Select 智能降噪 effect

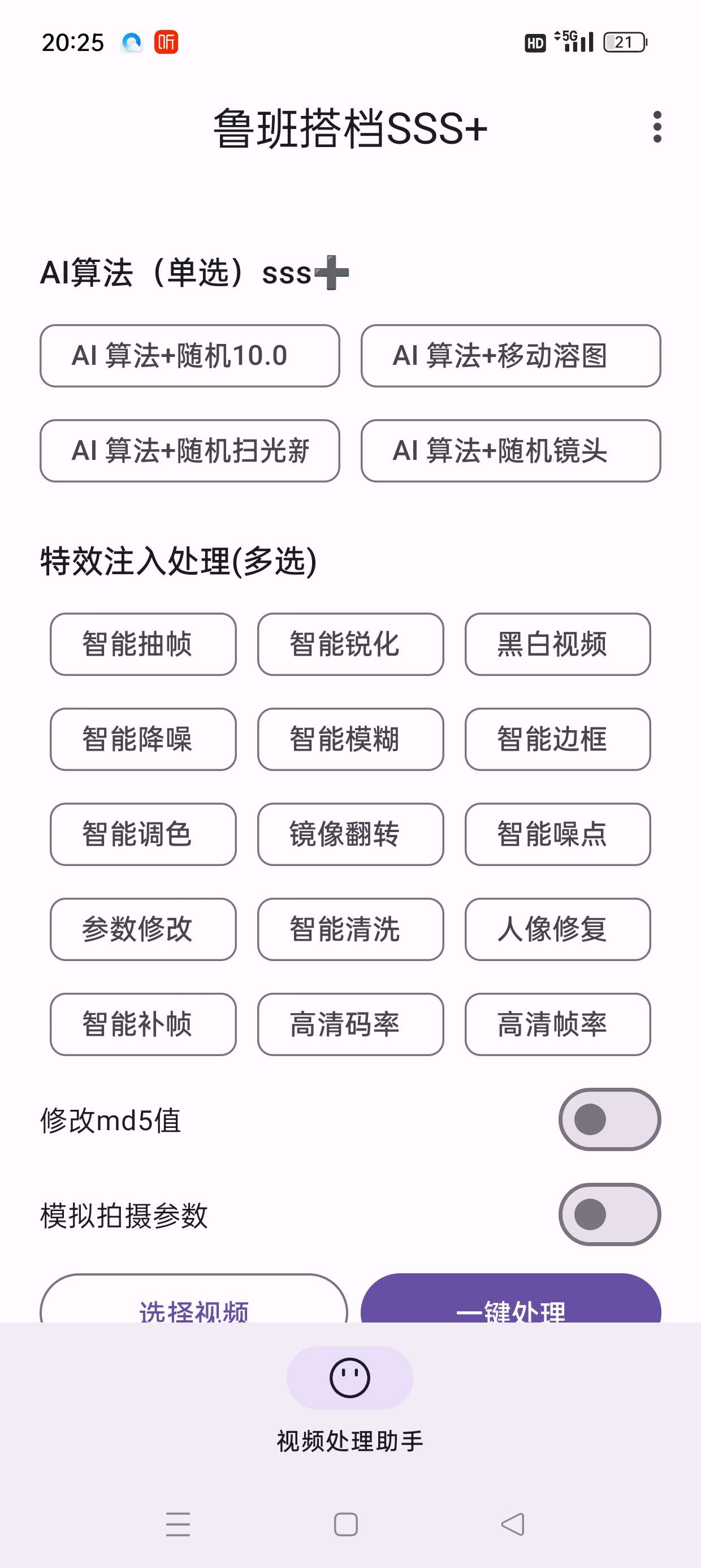click(143, 739)
